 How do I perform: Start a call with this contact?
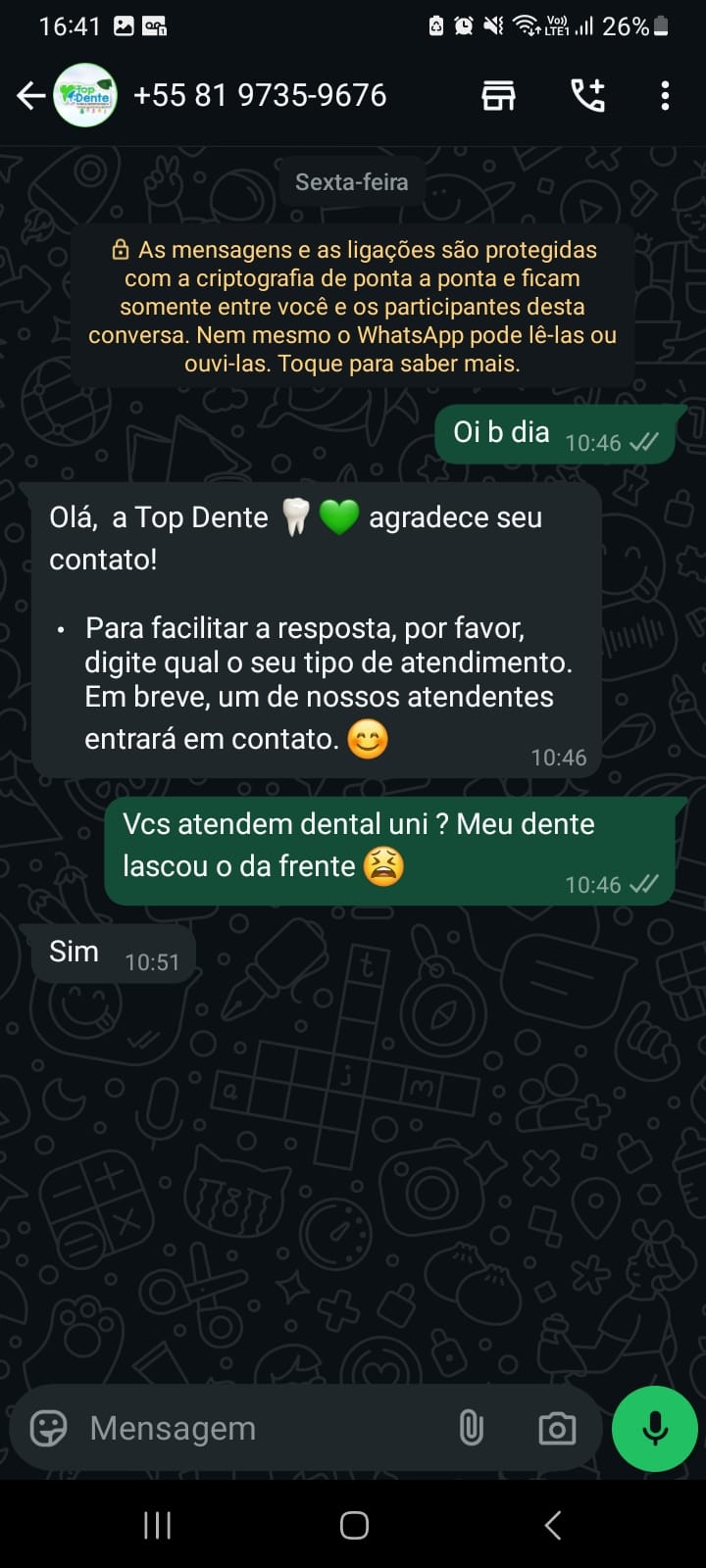[587, 96]
